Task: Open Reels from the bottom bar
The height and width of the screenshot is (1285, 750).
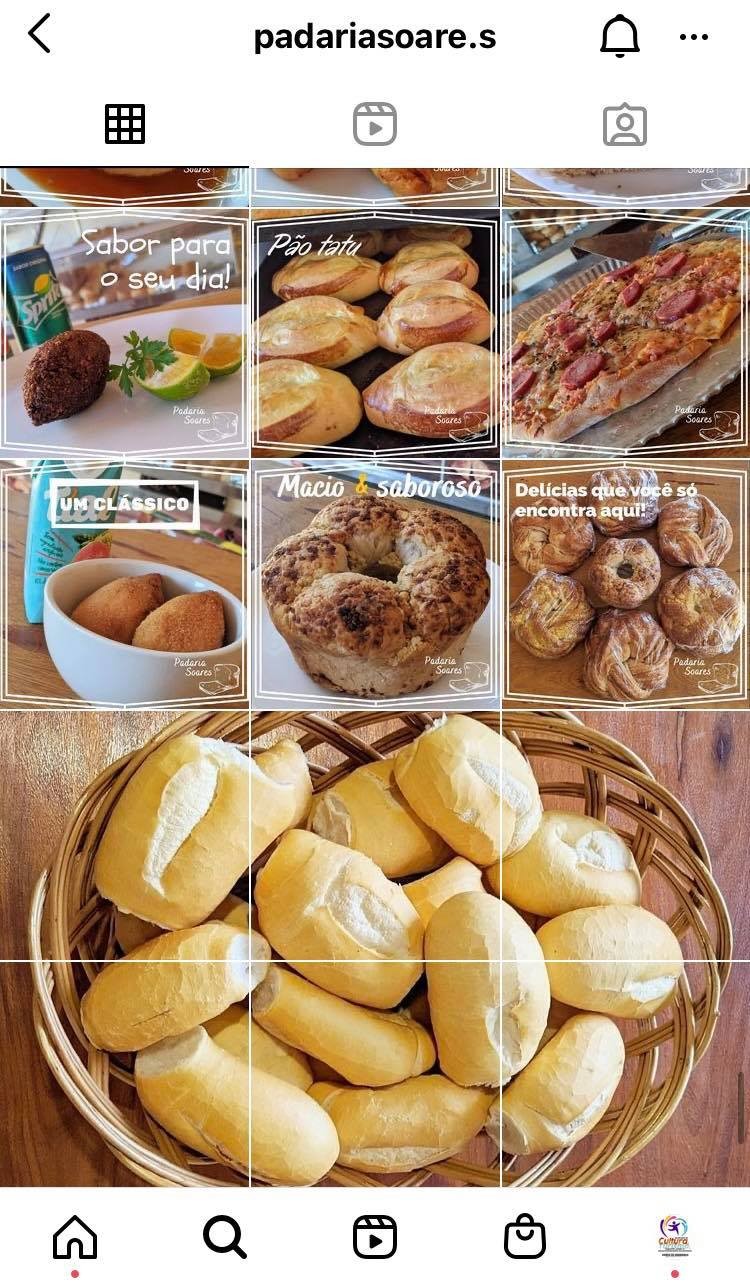Action: (x=375, y=1238)
